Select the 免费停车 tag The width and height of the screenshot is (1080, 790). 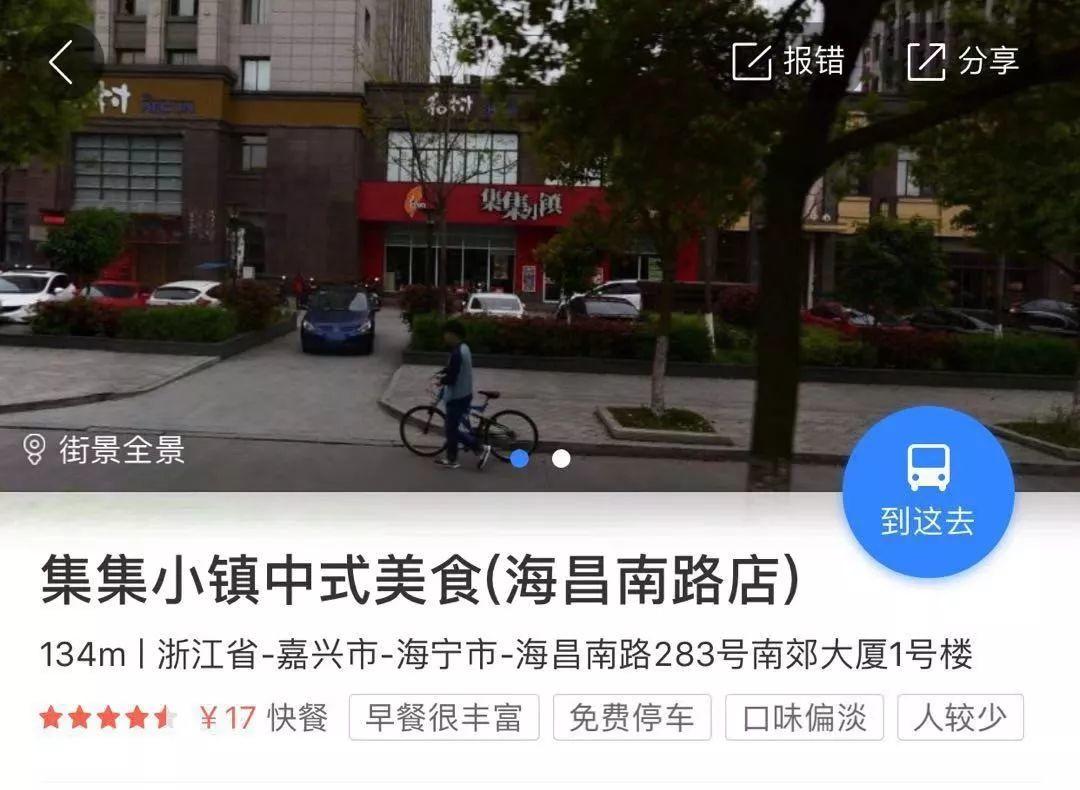(x=632, y=718)
